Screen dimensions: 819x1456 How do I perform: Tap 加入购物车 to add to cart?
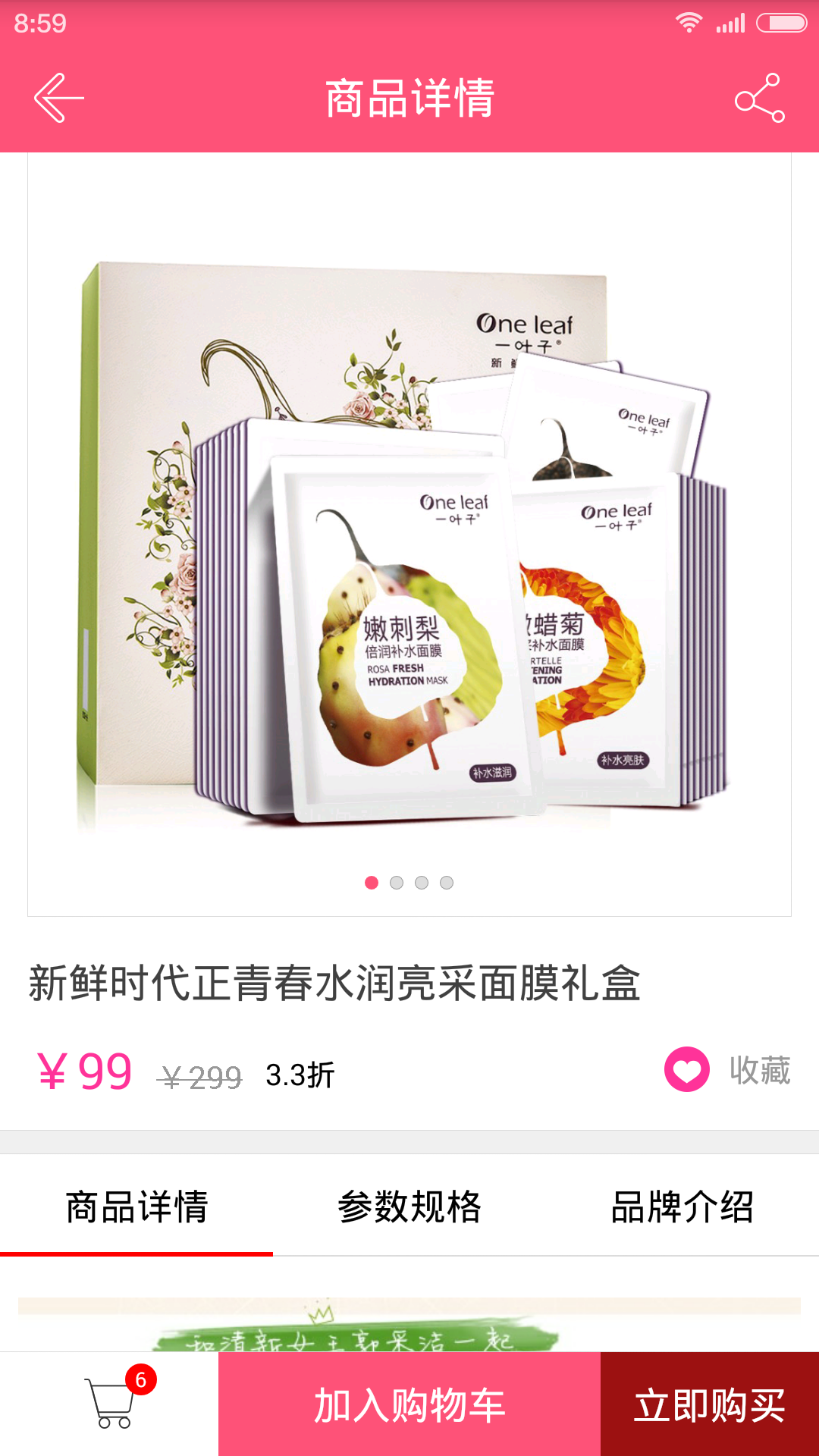pyautogui.click(x=409, y=1404)
